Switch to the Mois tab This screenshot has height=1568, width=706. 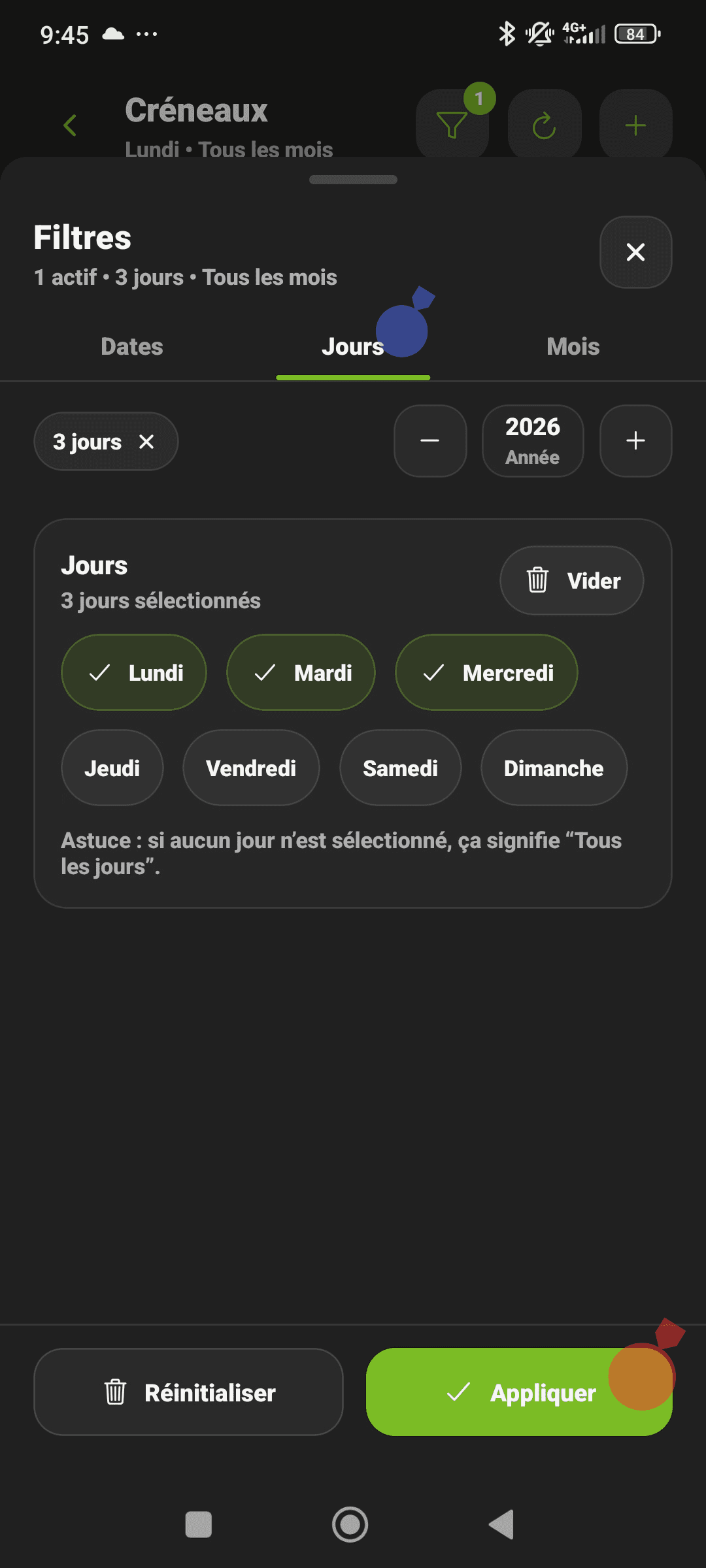coord(573,346)
